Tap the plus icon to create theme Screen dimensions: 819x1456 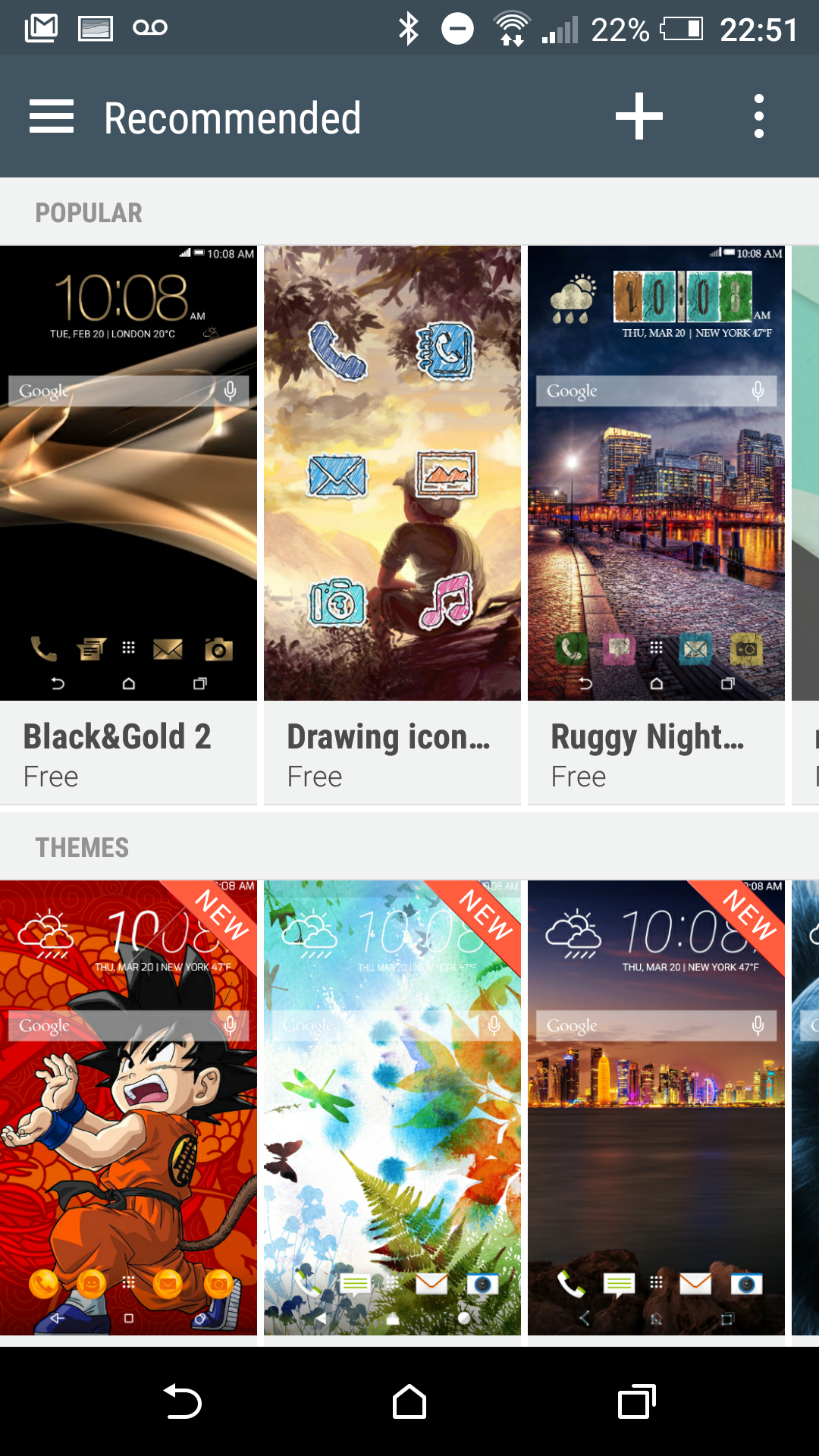639,117
